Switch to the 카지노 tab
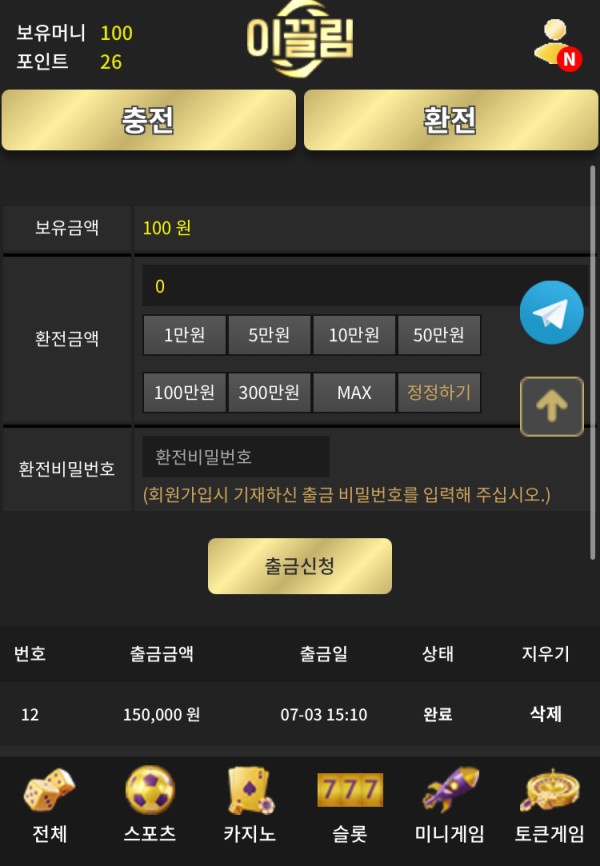The width and height of the screenshot is (600, 866). coord(250,805)
